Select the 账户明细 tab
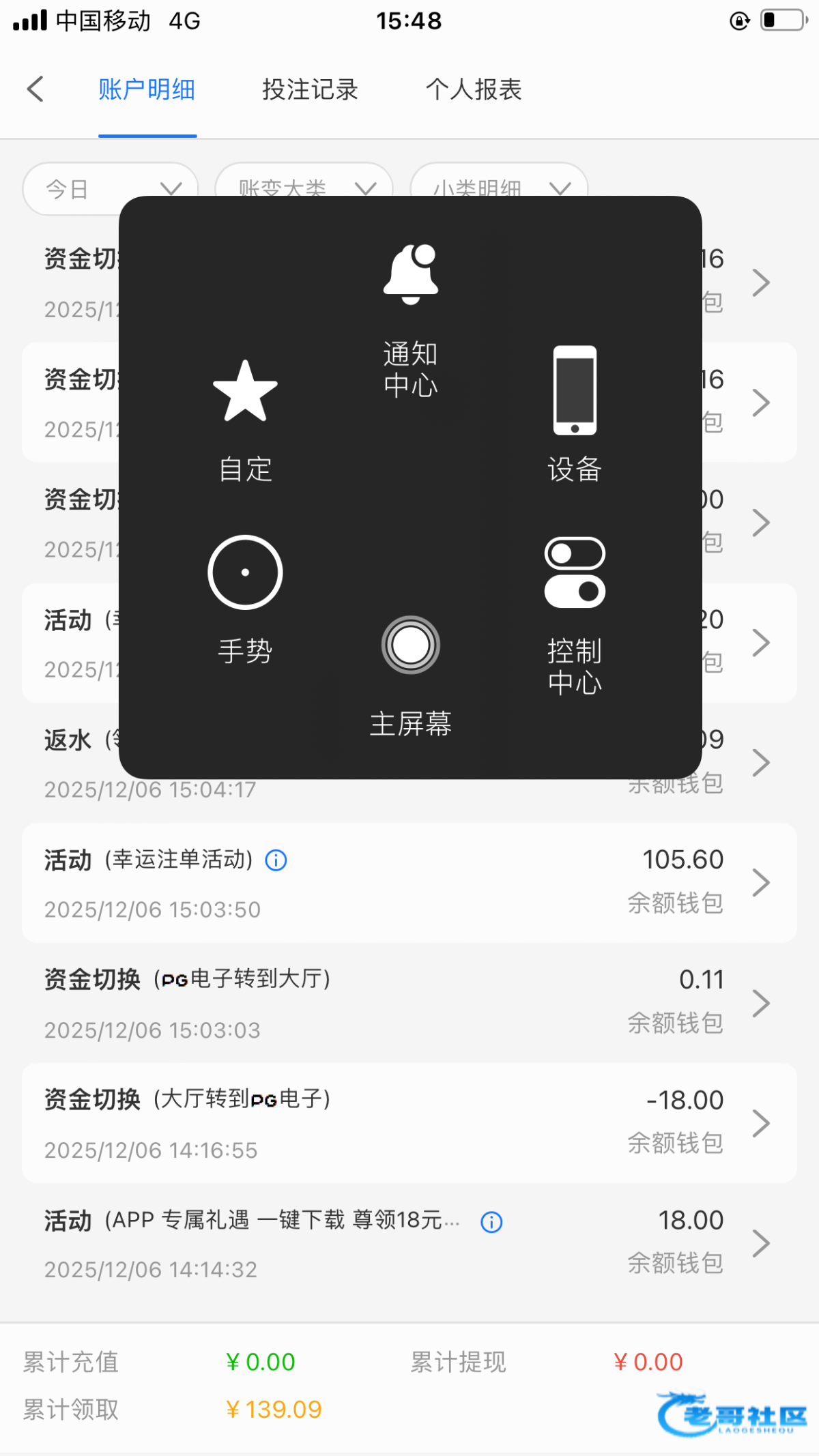This screenshot has height=1456, width=819. click(147, 89)
